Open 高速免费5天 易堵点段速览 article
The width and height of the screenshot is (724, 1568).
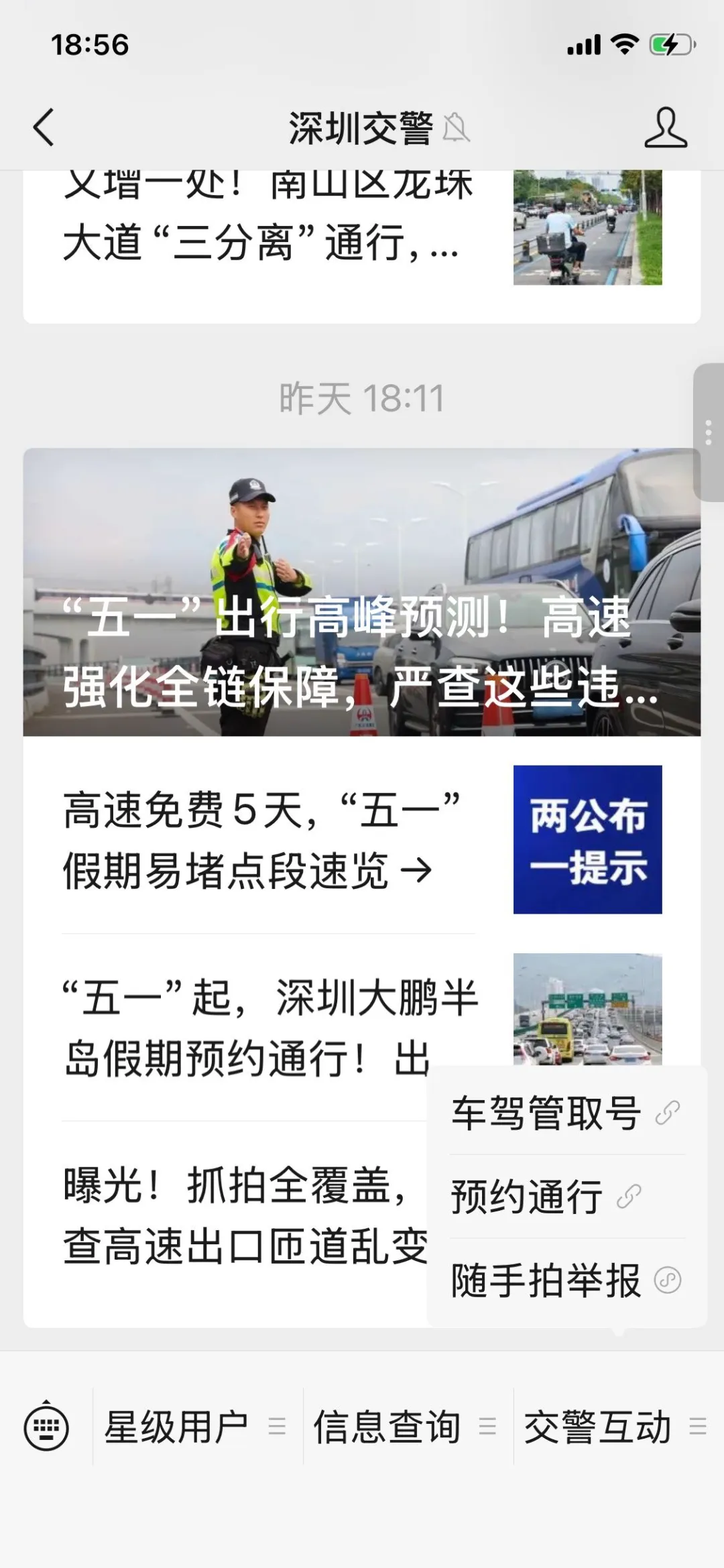362,839
